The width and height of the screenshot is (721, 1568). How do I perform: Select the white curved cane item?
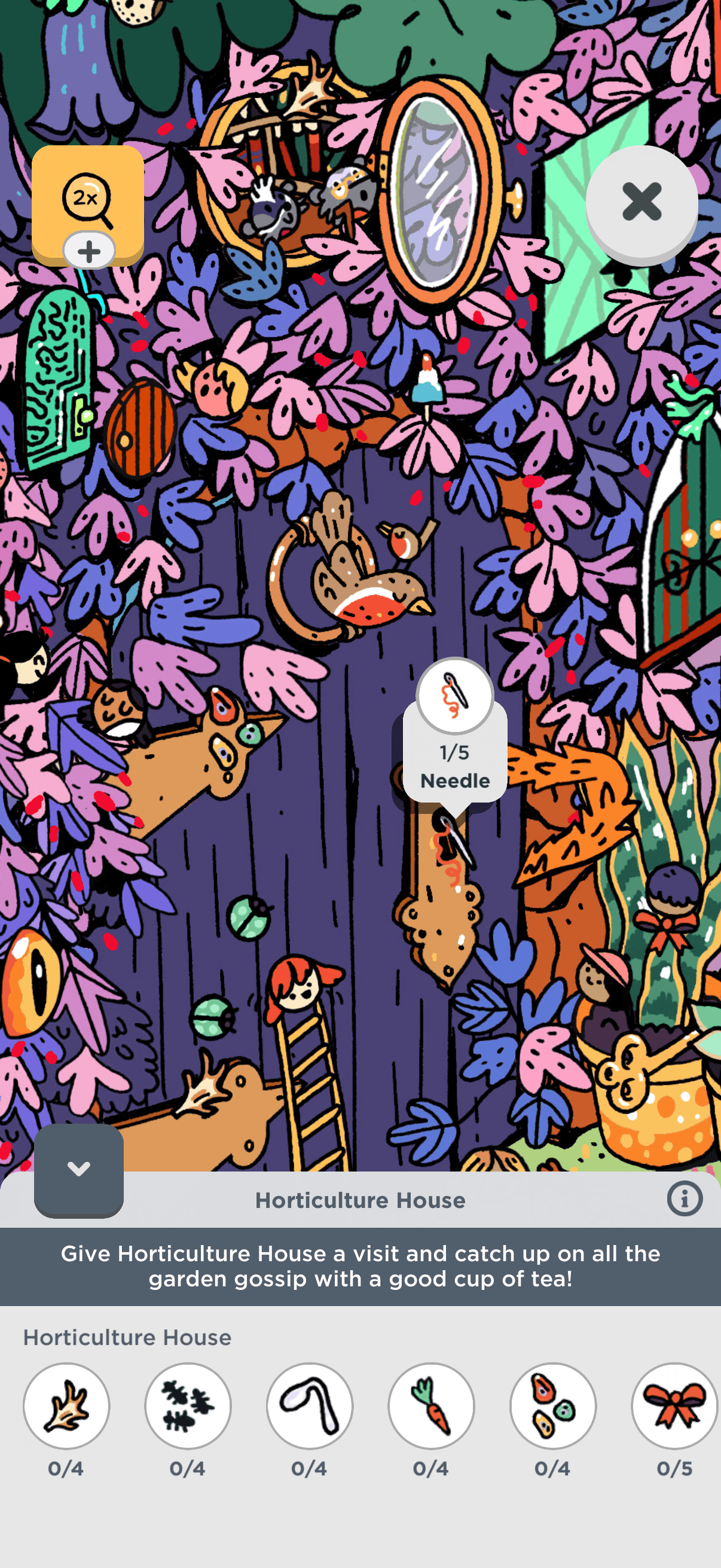click(x=310, y=1405)
